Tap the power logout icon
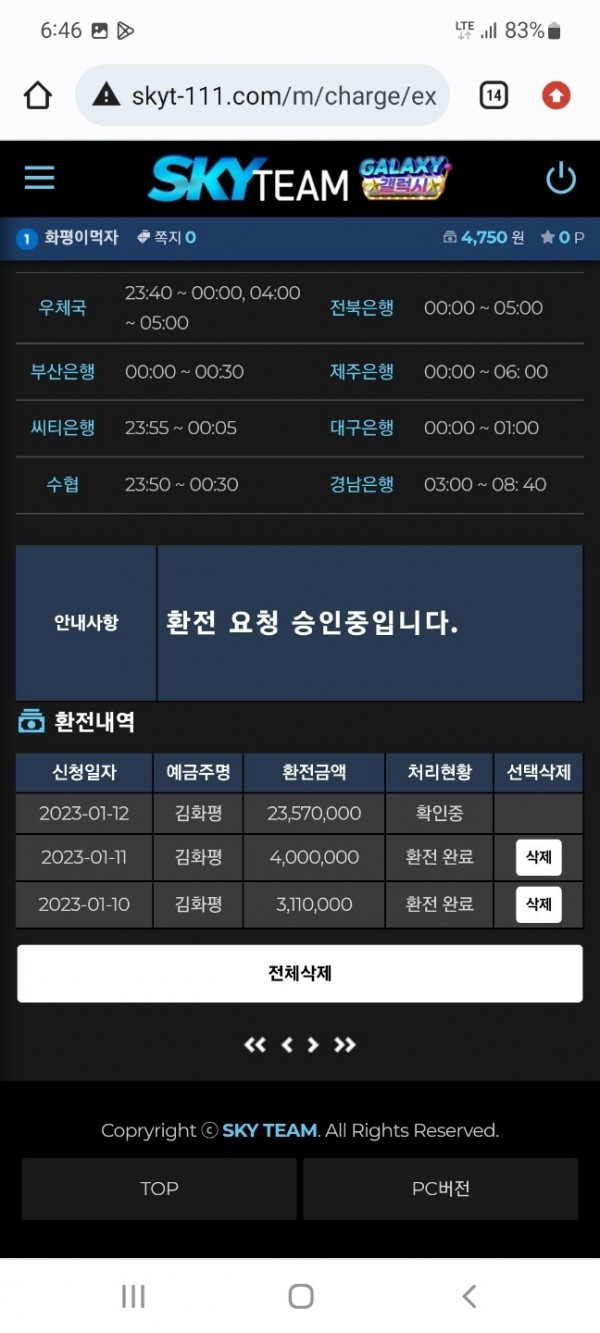The width and height of the screenshot is (600, 1333). (x=561, y=179)
